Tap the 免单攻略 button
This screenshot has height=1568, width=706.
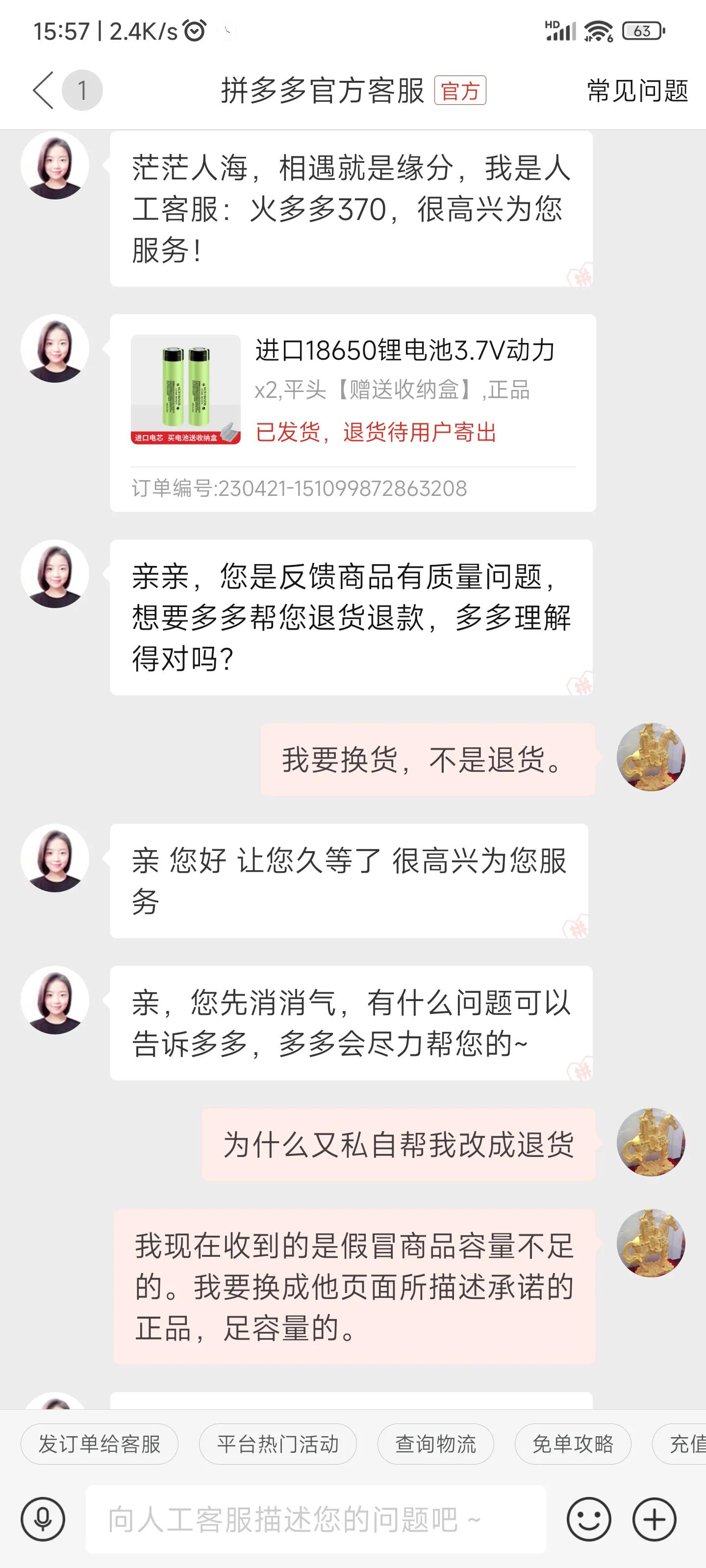pyautogui.click(x=574, y=1444)
